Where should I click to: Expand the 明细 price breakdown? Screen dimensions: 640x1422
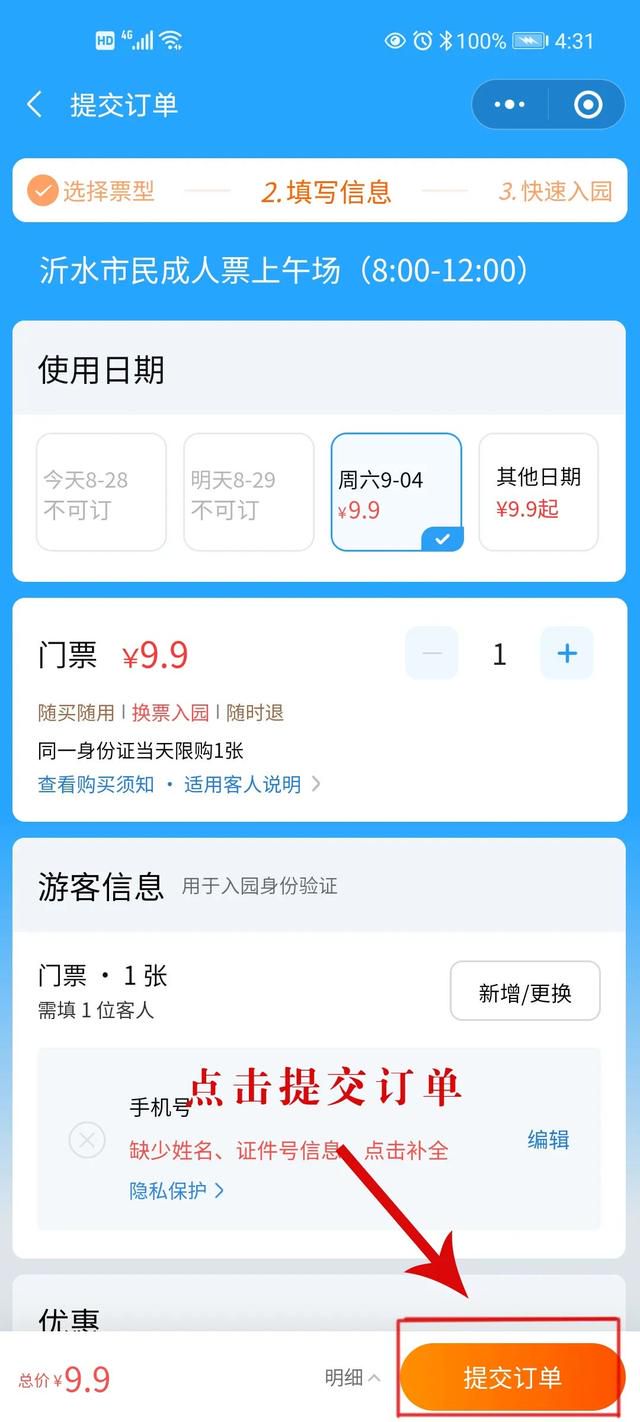pos(352,1377)
